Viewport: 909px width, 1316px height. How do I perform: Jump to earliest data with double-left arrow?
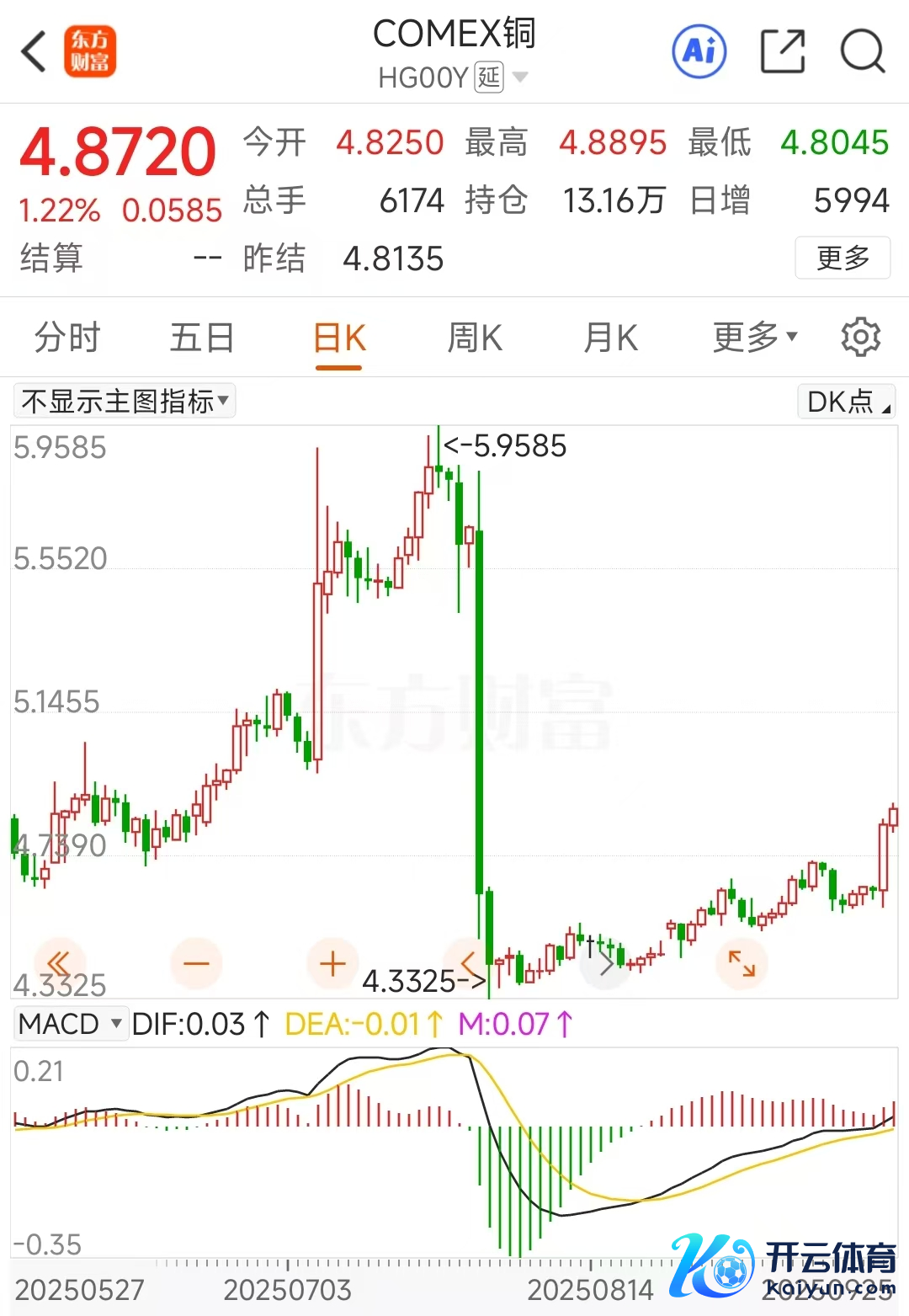[59, 963]
